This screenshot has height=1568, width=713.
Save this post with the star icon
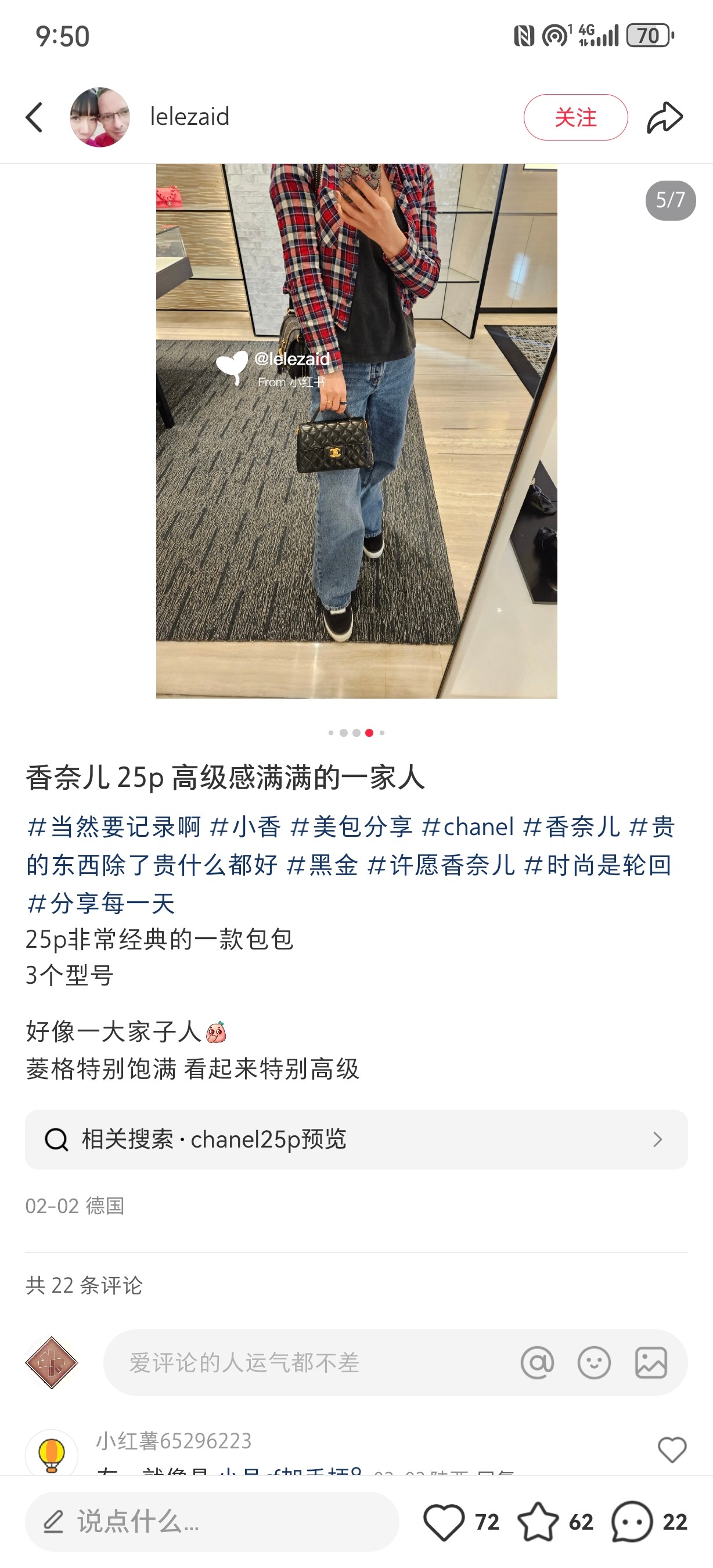tap(538, 1522)
